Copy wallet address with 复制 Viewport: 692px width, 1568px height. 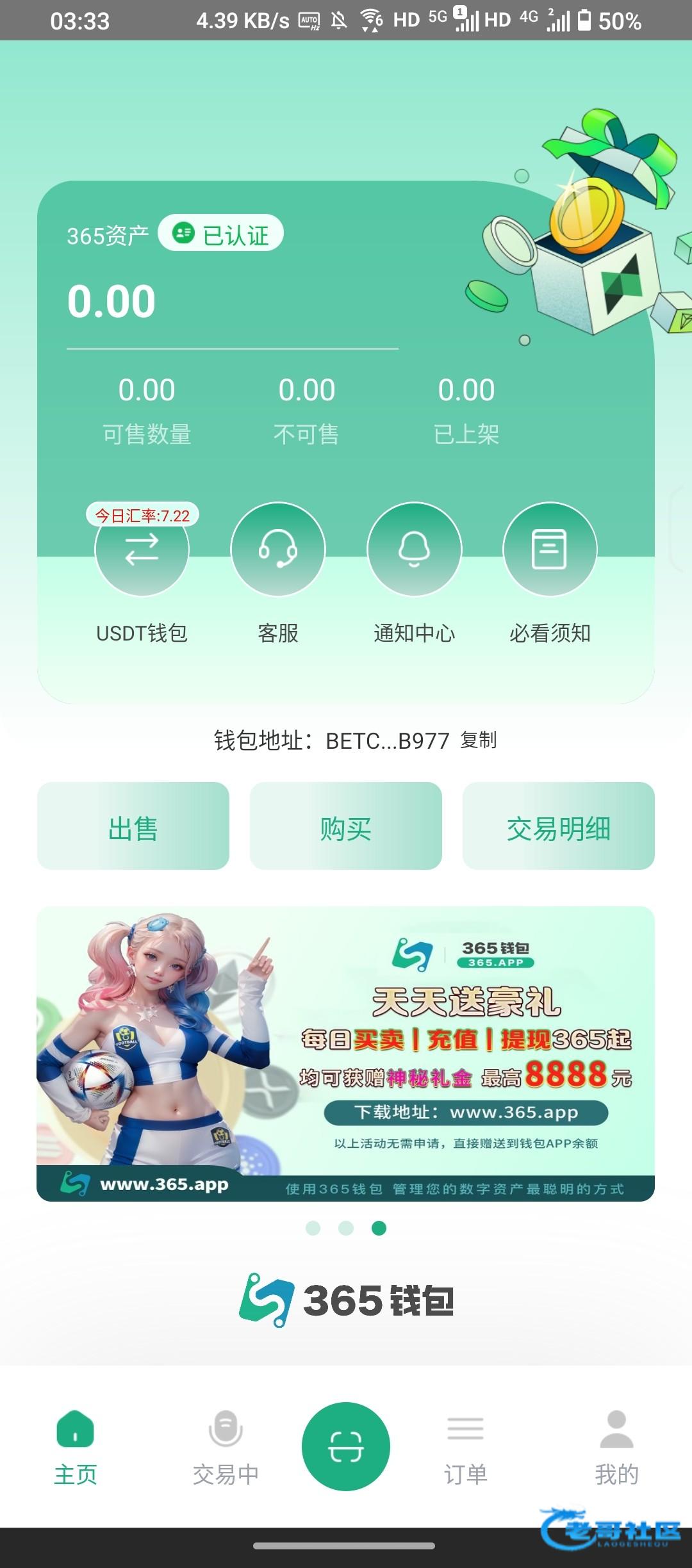pyautogui.click(x=479, y=740)
